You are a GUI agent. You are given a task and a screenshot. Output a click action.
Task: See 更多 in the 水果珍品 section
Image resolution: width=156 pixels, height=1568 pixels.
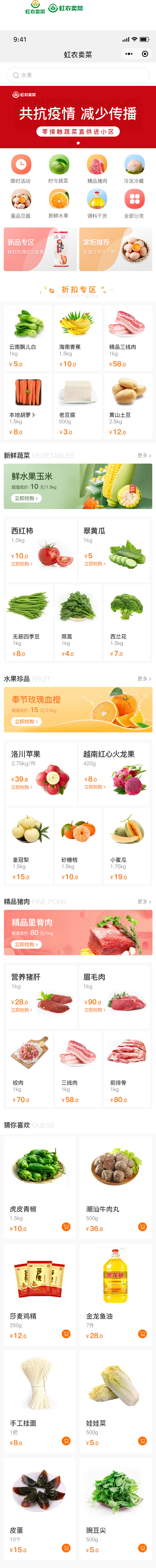[x=144, y=678]
